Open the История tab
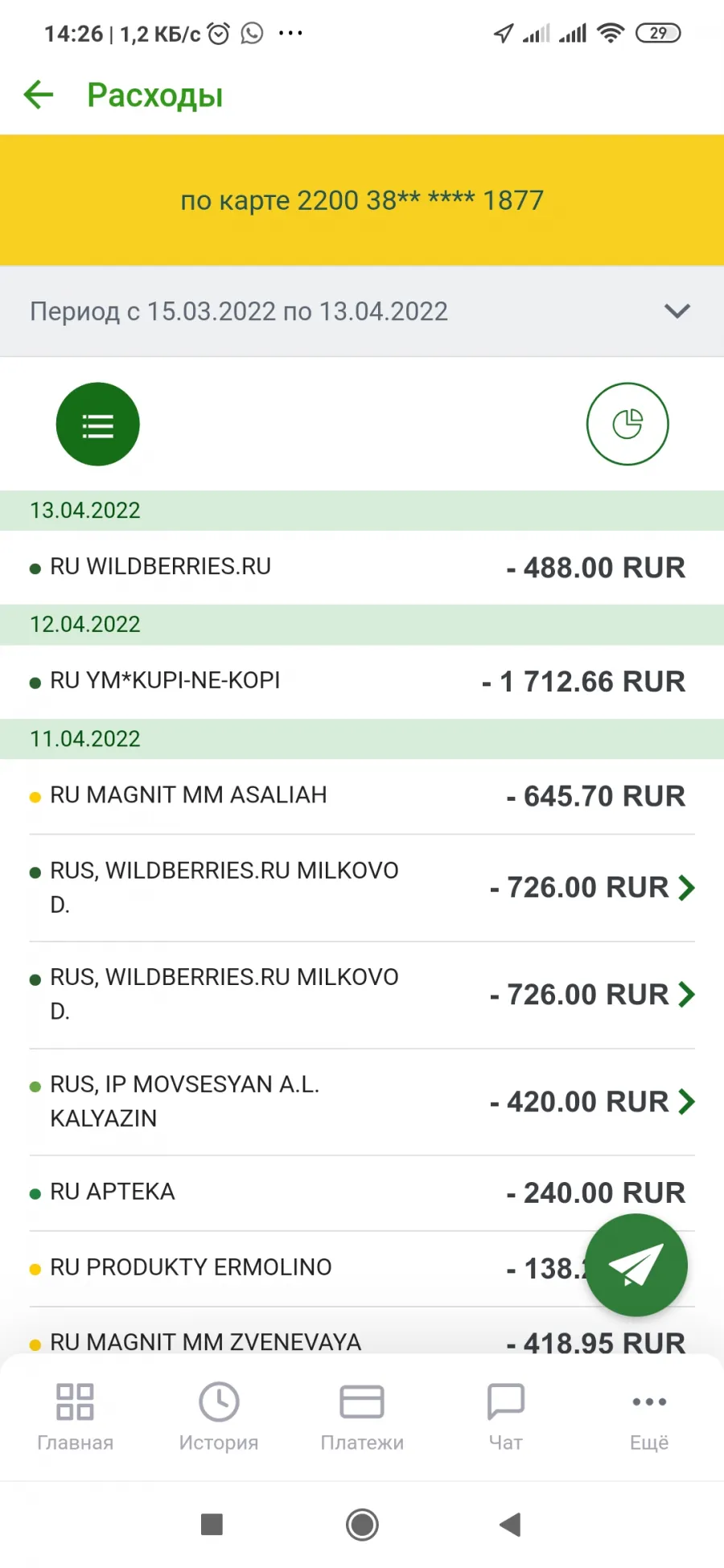Image resolution: width=724 pixels, height=1568 pixels. point(219,1417)
